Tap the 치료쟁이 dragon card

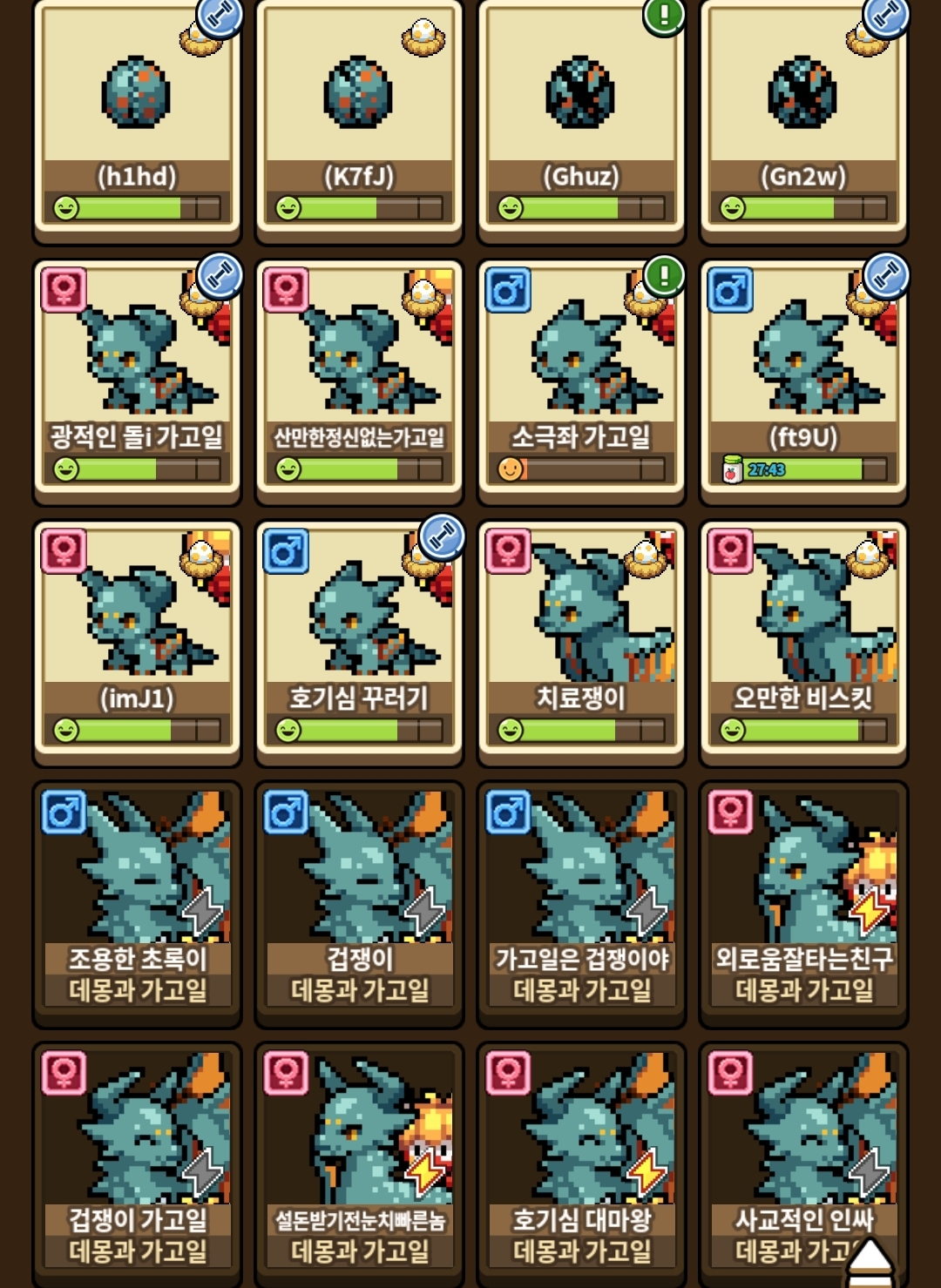(x=581, y=642)
